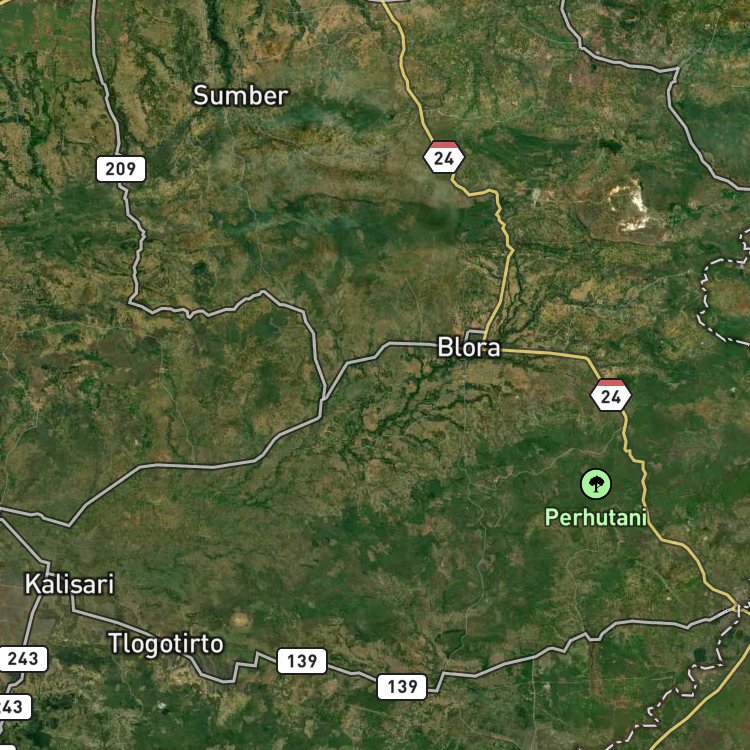Select the Blora city label
The height and width of the screenshot is (750, 750).
point(469,347)
